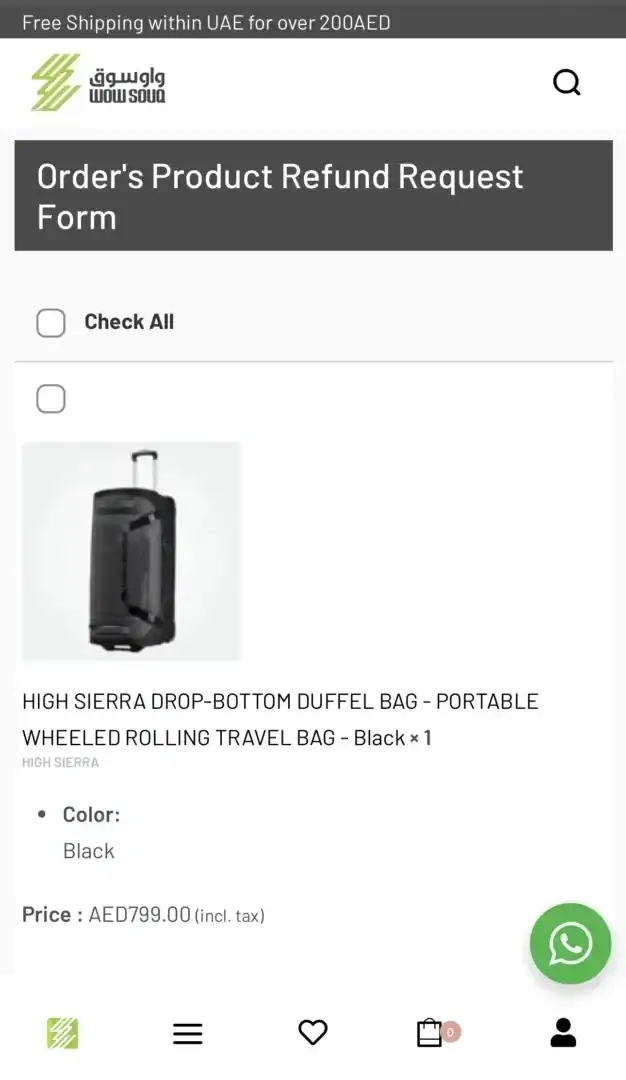Screen dimensions: 626x1080
Task: Tap the Wow Souq logo in the header
Action: pos(98,83)
